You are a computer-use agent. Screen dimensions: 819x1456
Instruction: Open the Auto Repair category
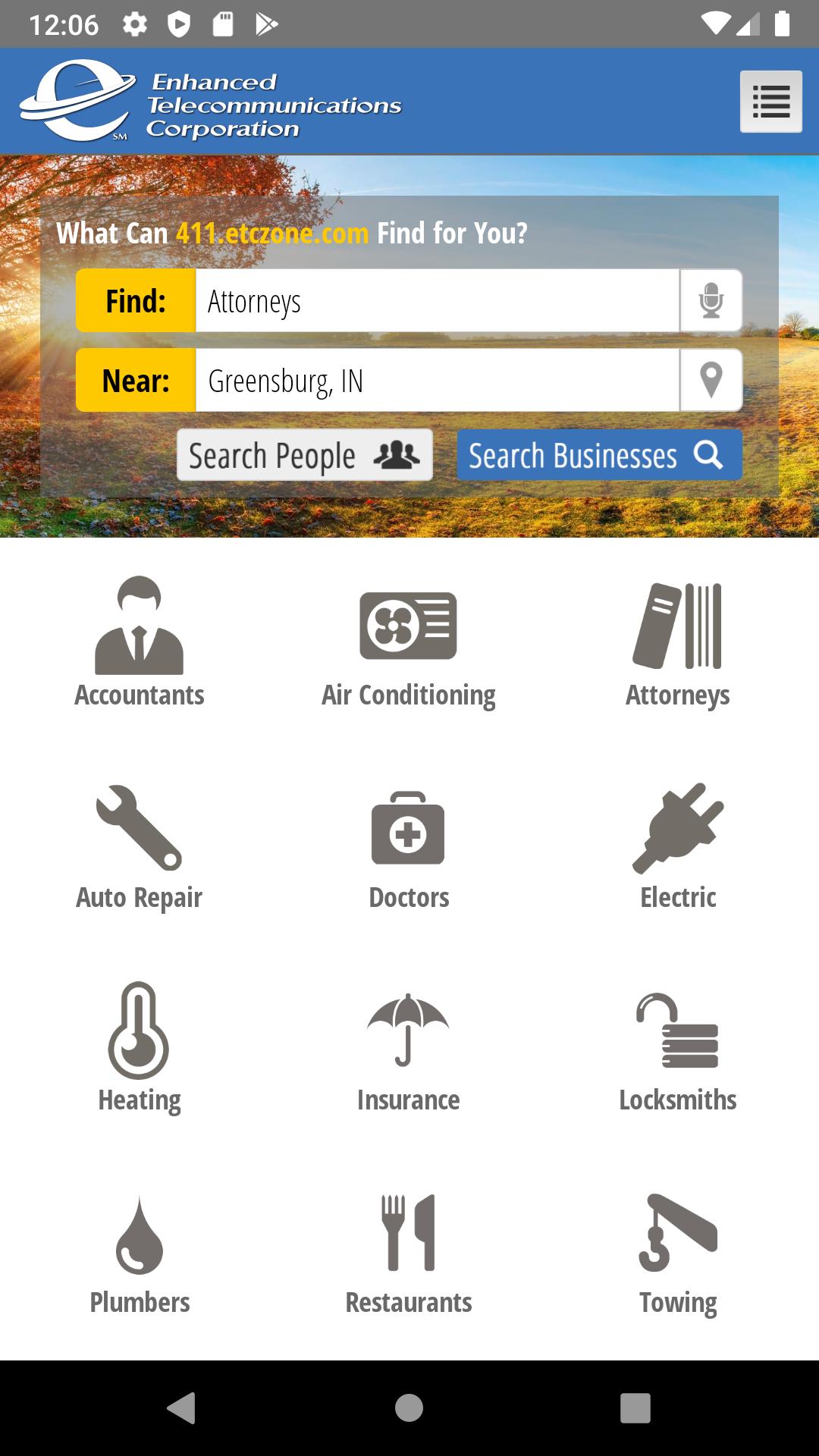tap(140, 846)
